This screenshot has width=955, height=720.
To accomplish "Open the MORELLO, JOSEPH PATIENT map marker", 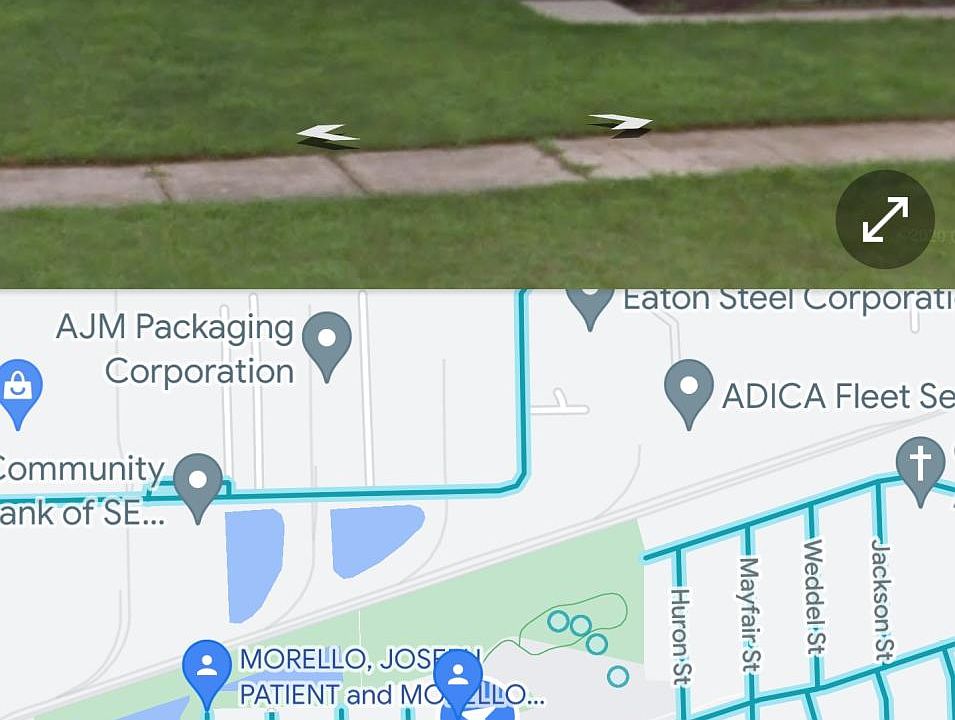I will click(207, 669).
